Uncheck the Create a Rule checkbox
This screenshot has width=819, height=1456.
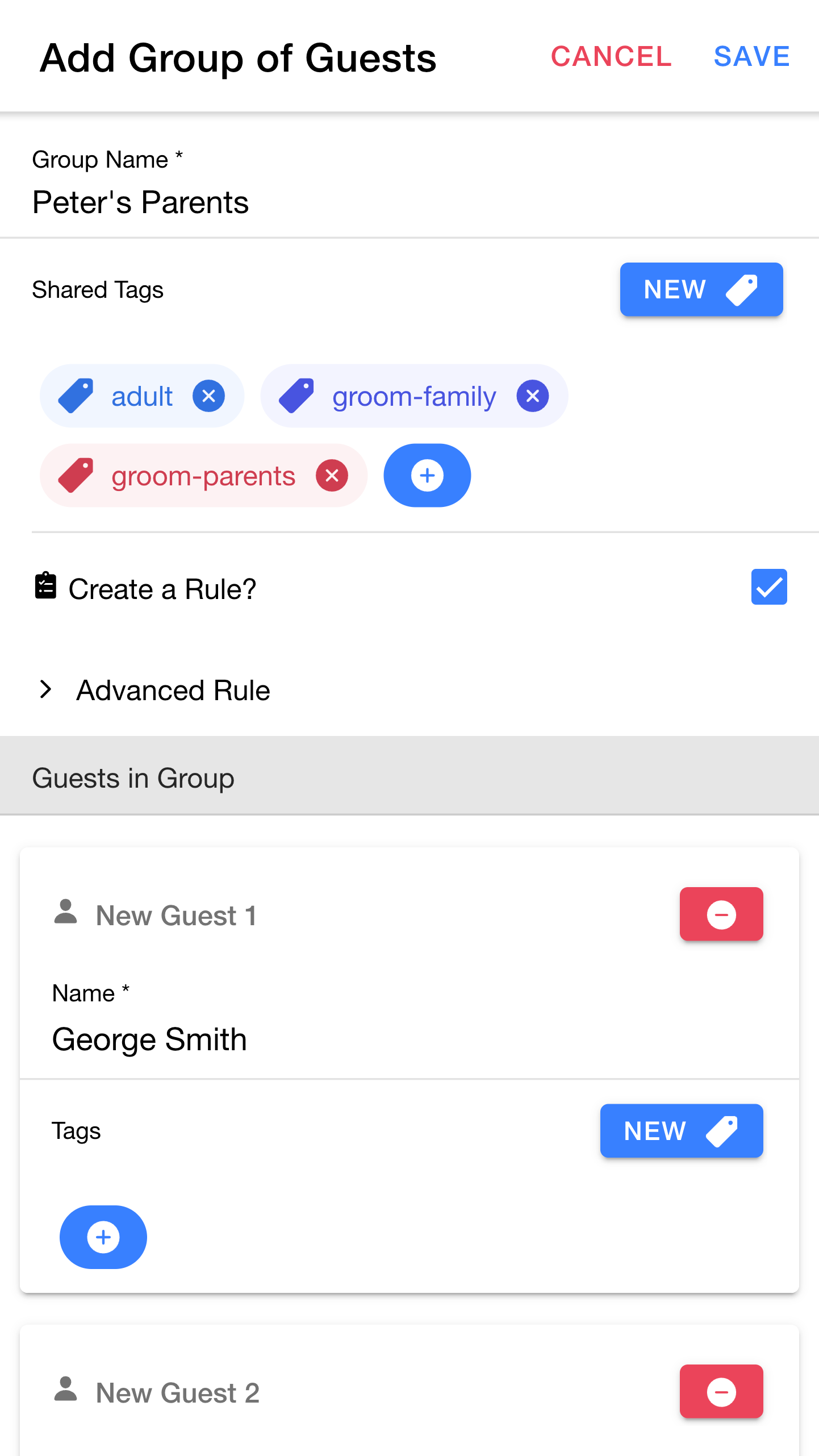click(x=768, y=586)
